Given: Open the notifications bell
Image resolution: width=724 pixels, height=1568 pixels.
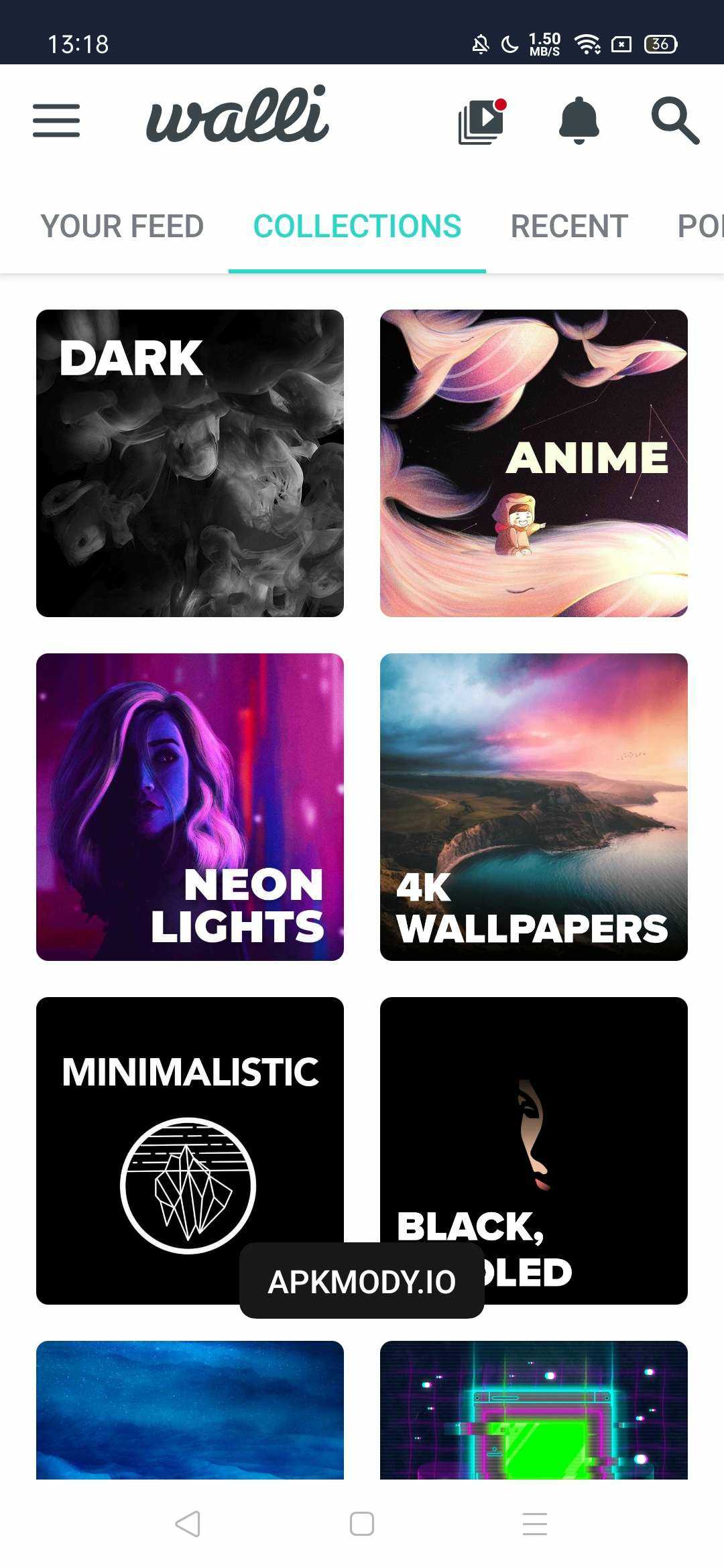Looking at the screenshot, I should point(579,121).
